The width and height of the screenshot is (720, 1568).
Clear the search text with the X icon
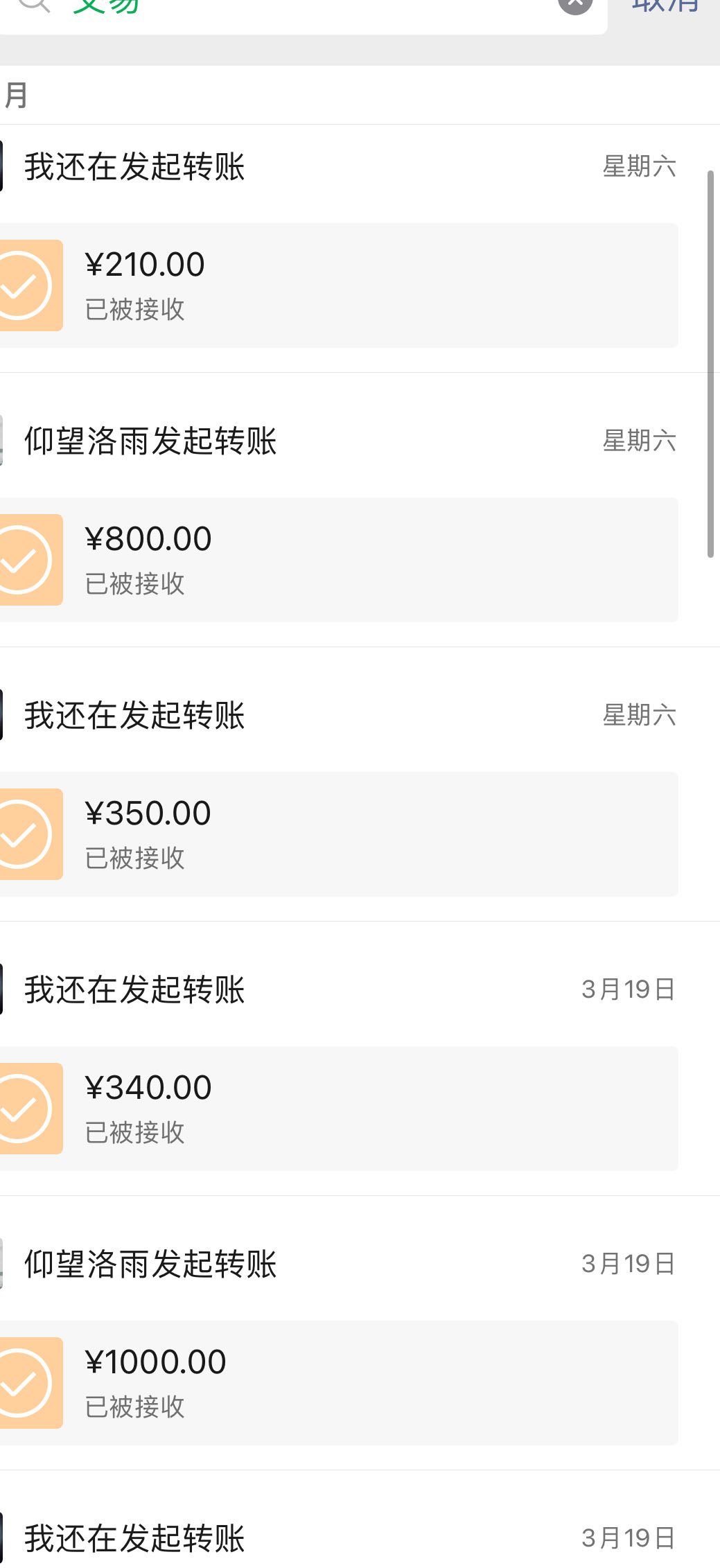point(575,4)
